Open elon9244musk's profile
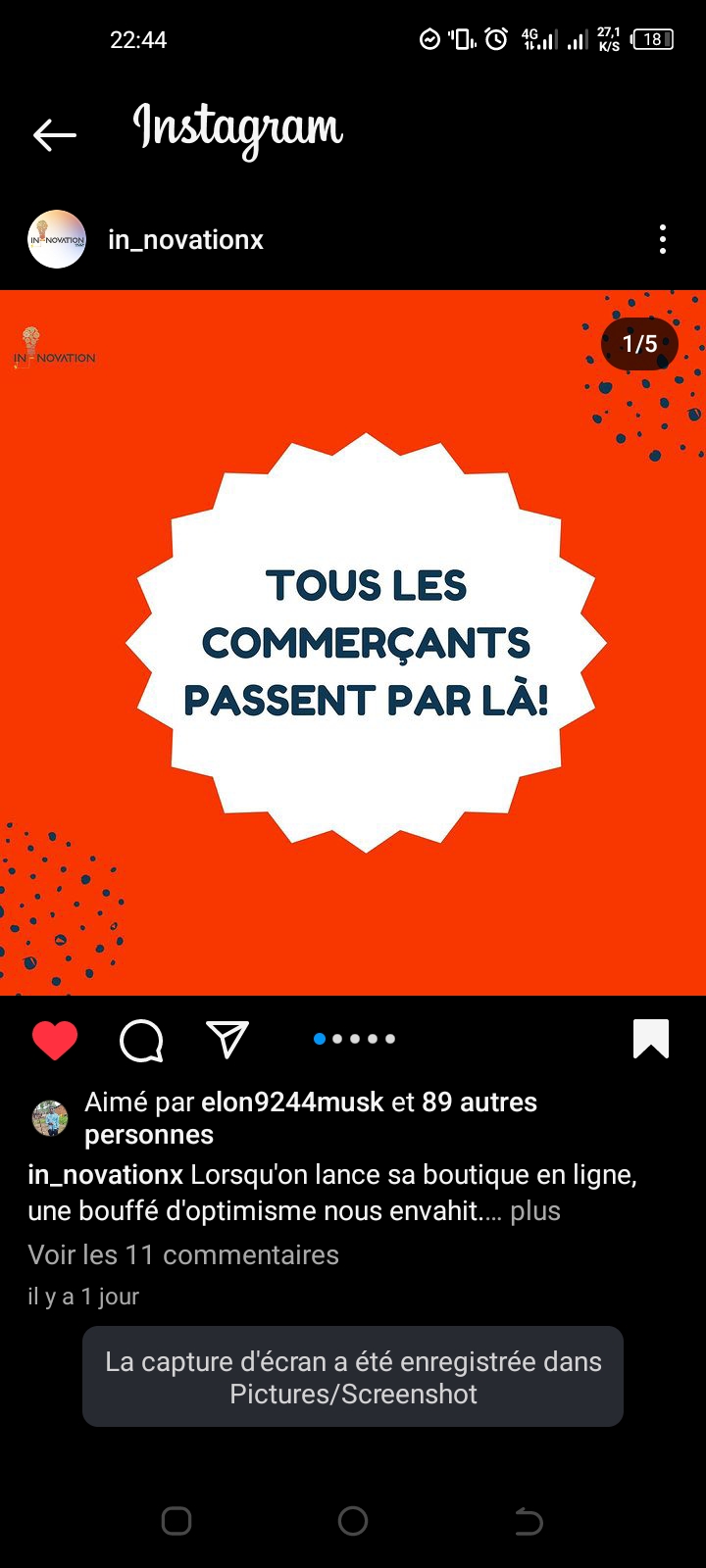706x1568 pixels. [292, 1102]
